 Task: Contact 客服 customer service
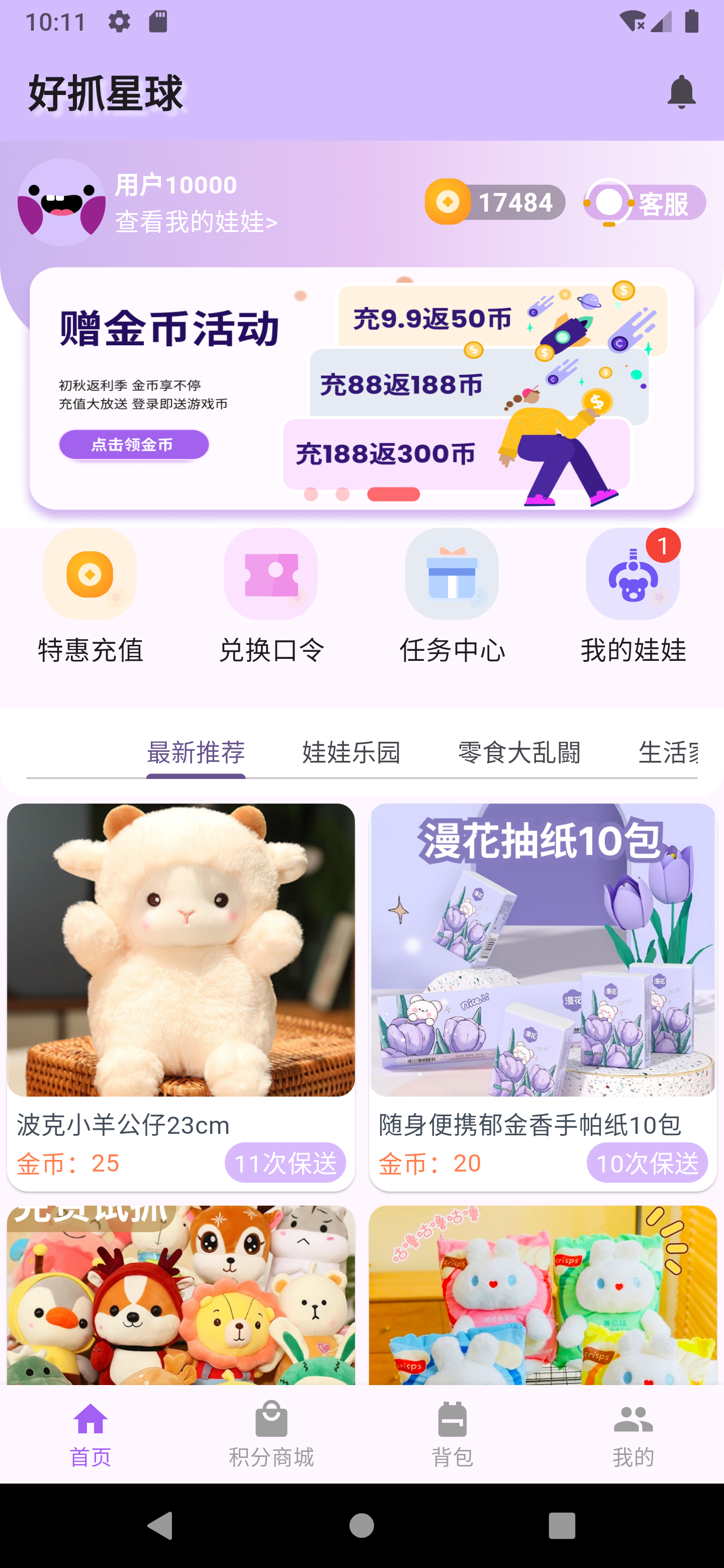[645, 203]
